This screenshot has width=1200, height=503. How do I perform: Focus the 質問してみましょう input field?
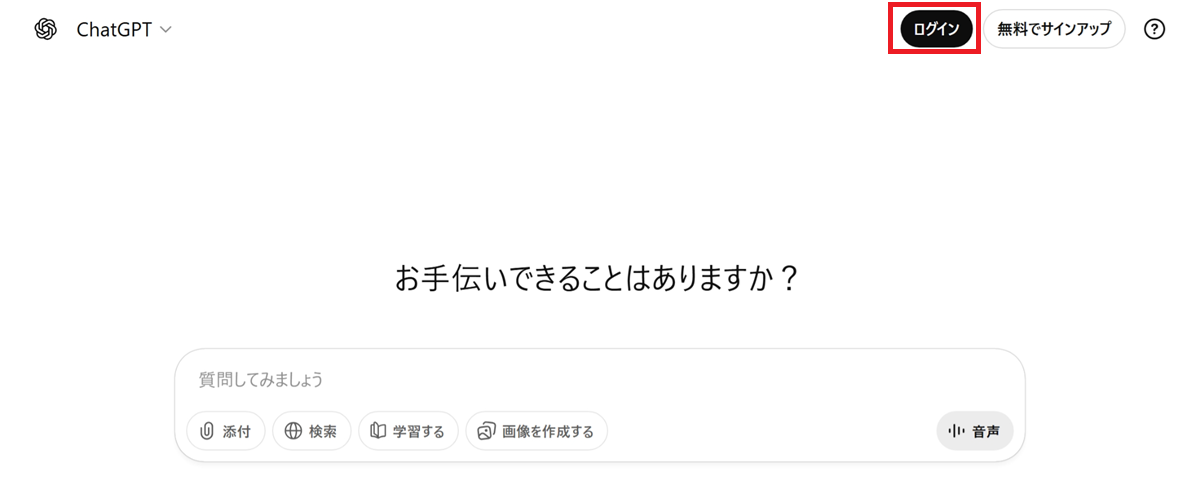point(600,380)
